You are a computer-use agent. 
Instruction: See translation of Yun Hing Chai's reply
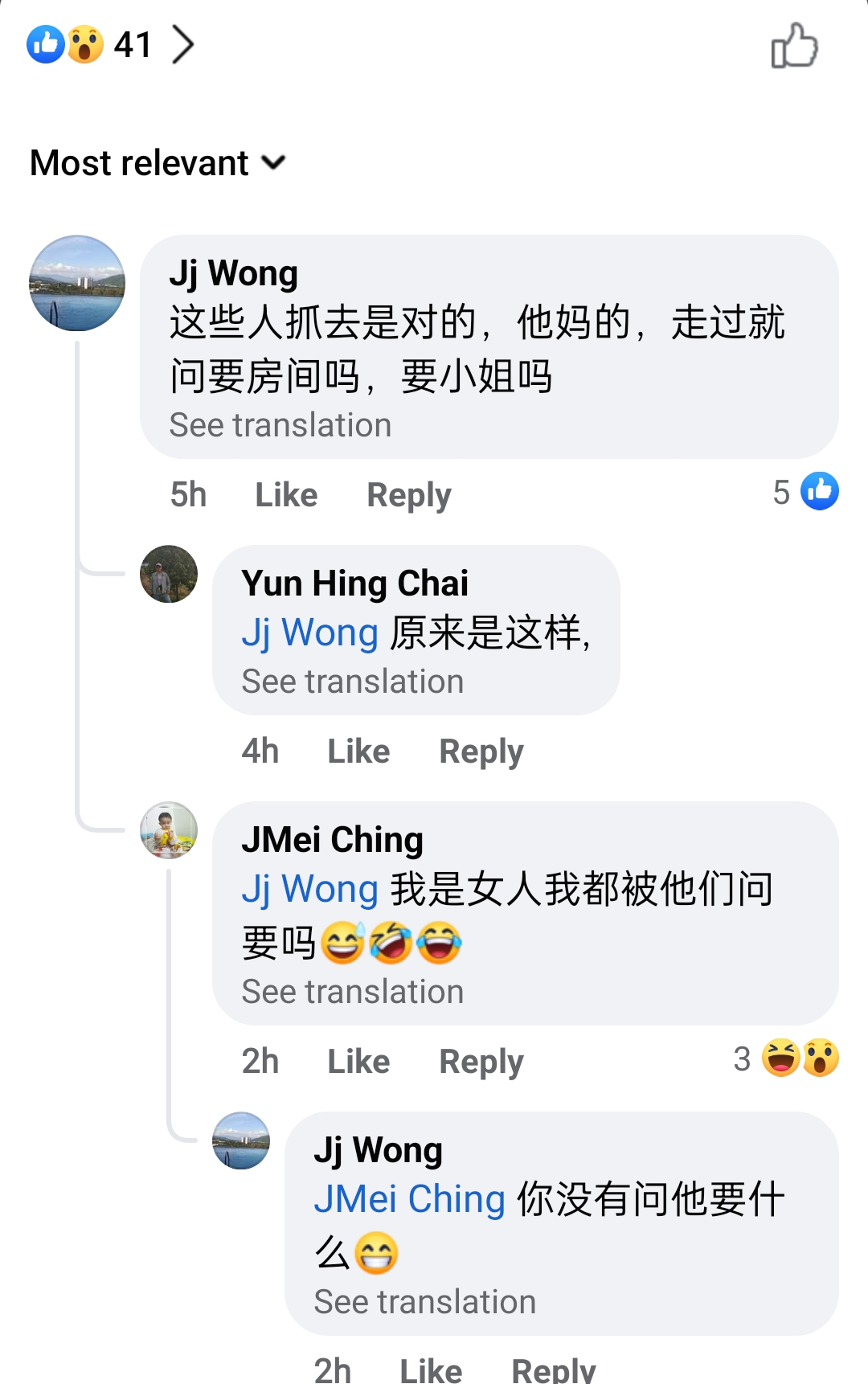coord(352,682)
